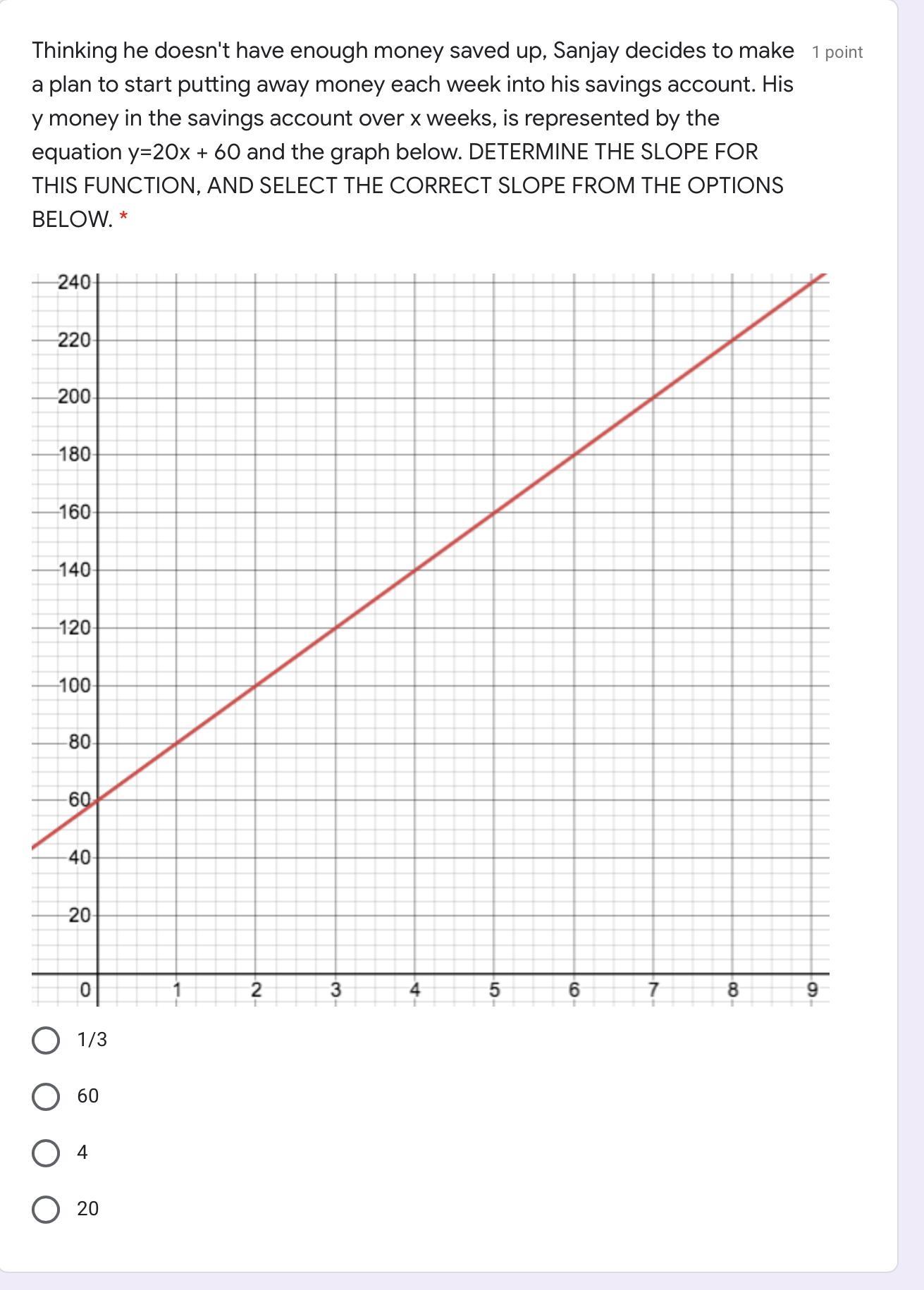Pick the answer option 4
The height and width of the screenshot is (1290, 924).
47,1153
